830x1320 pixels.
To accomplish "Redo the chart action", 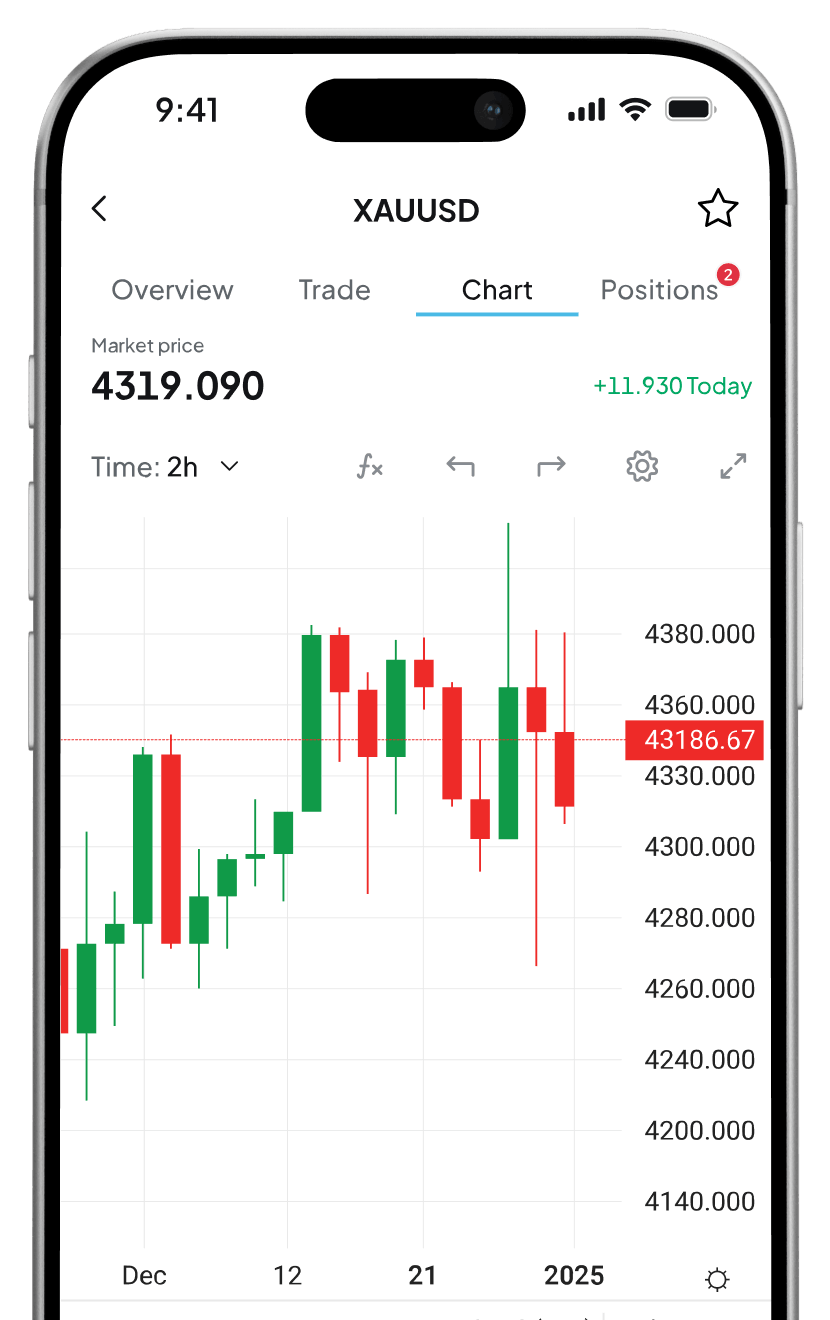I will pyautogui.click(x=551, y=466).
